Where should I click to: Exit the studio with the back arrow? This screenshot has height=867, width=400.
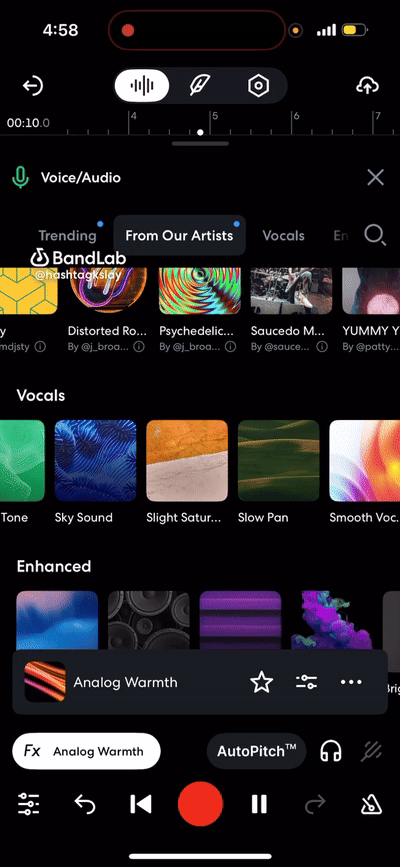[33, 86]
